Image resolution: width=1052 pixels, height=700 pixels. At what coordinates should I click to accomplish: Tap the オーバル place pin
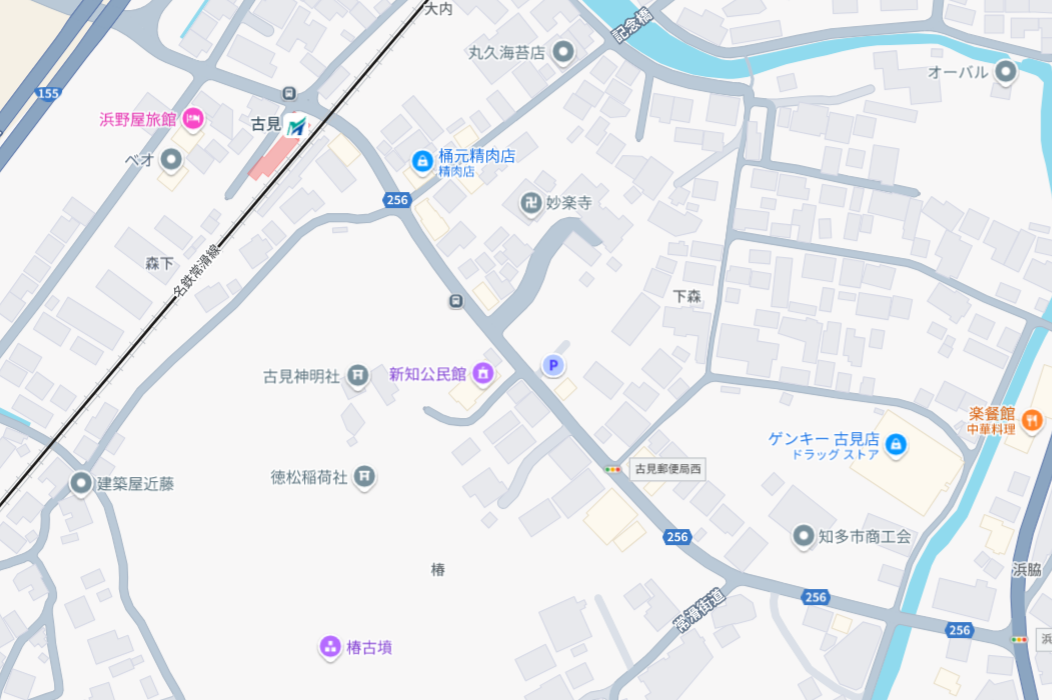coord(1005,72)
